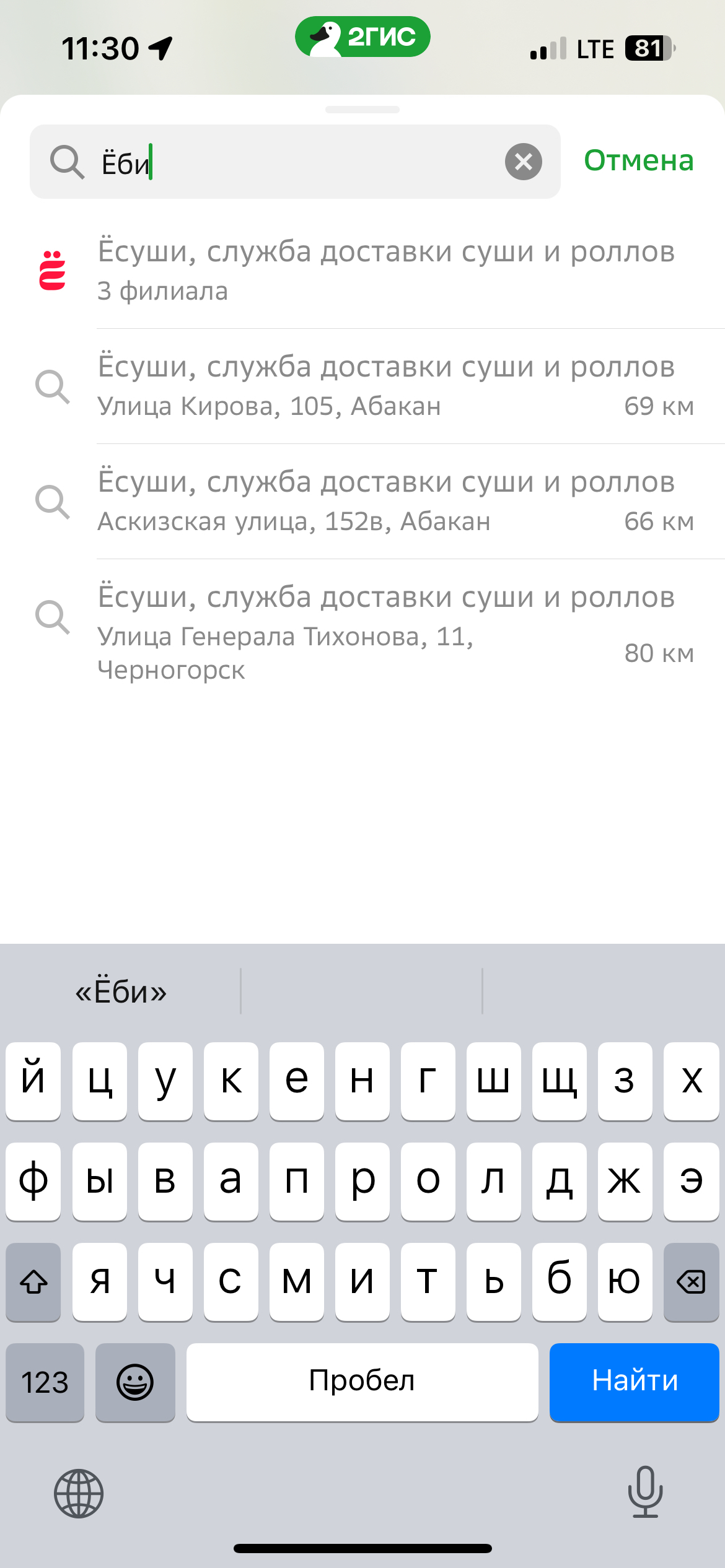Tap the blue Найти key

click(634, 1382)
